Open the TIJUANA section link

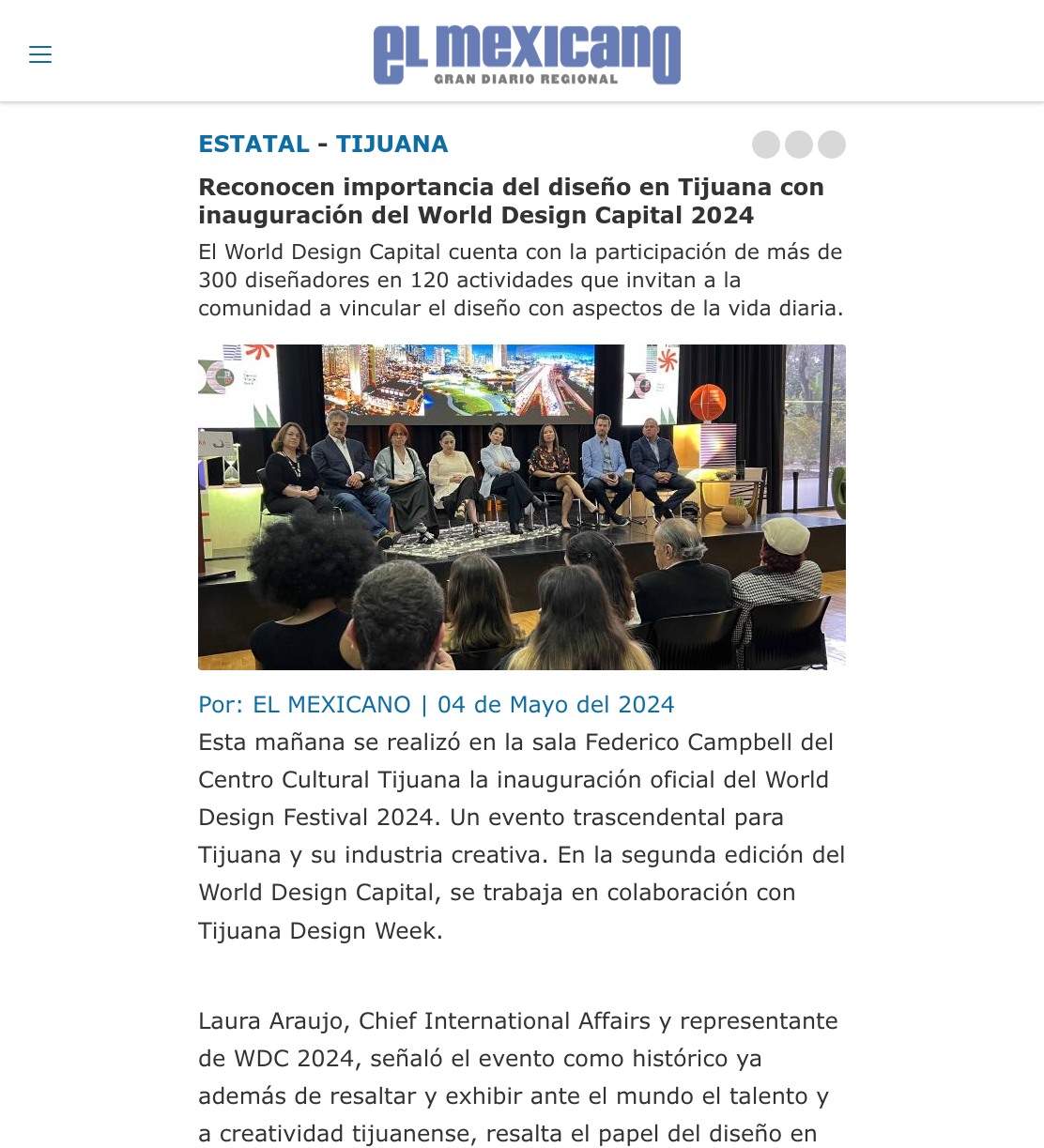391,144
